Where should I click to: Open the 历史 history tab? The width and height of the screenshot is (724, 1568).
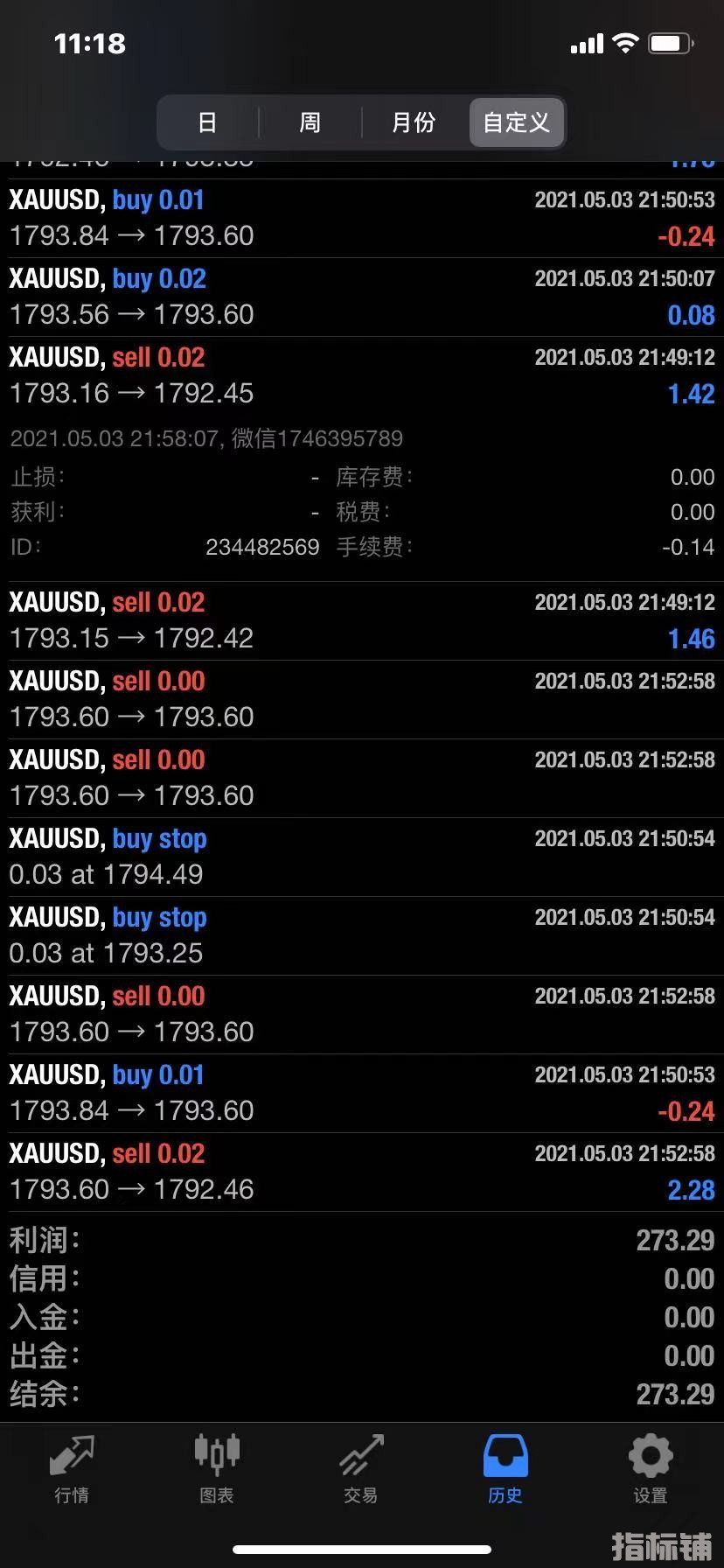click(505, 1469)
